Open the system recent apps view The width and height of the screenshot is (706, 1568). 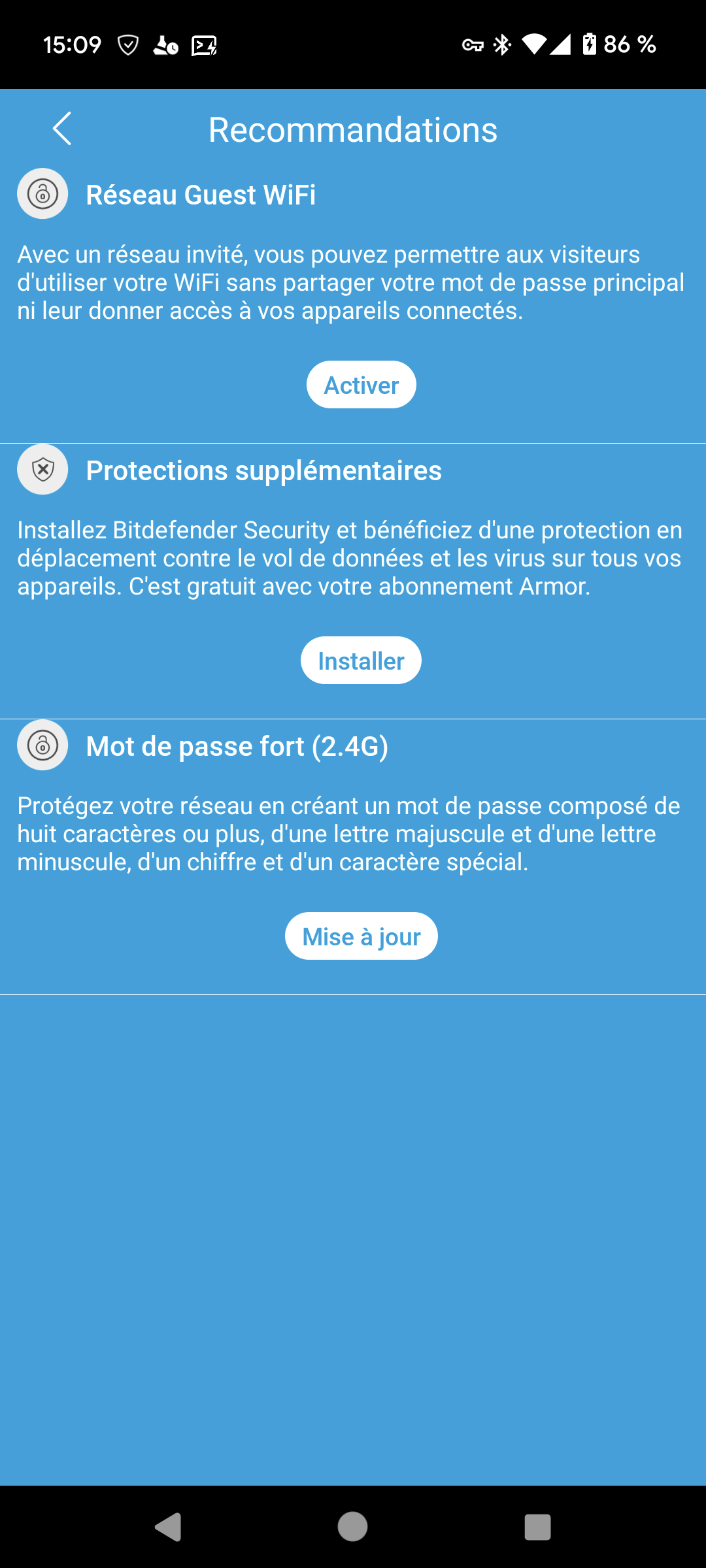(537, 1527)
